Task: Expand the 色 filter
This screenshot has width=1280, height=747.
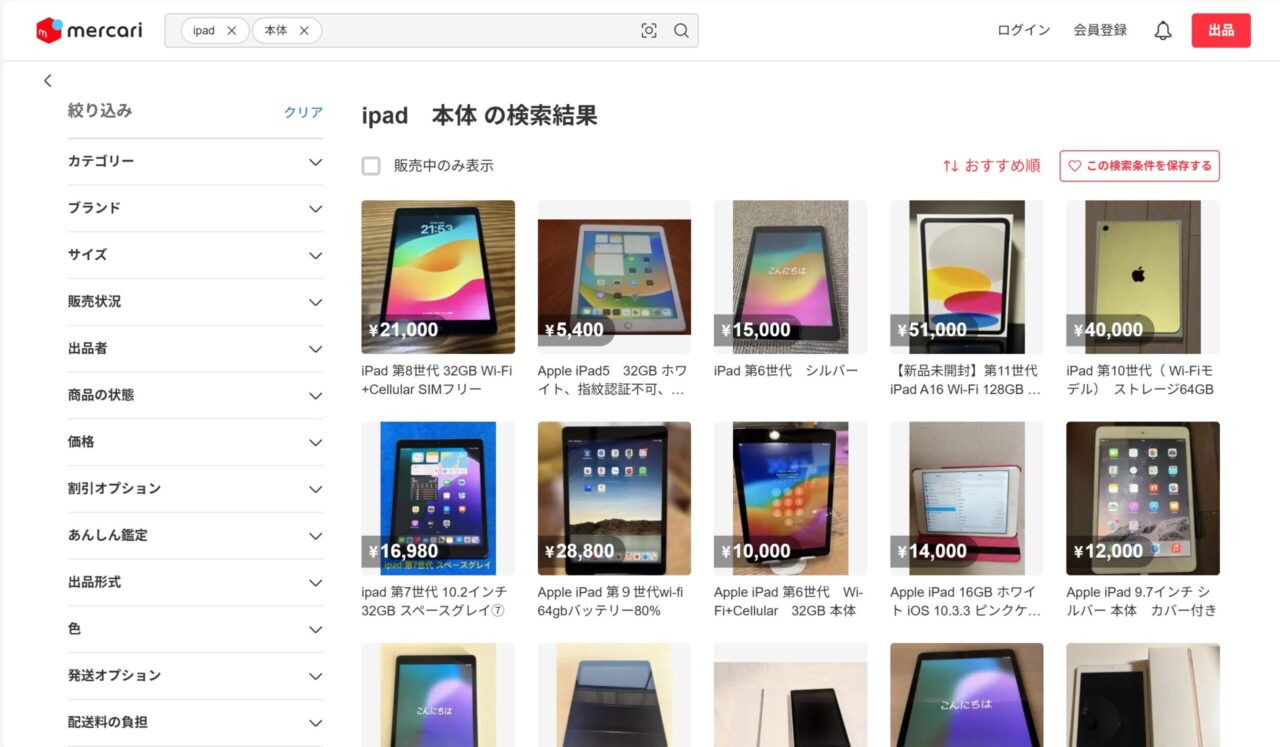Action: 195,629
